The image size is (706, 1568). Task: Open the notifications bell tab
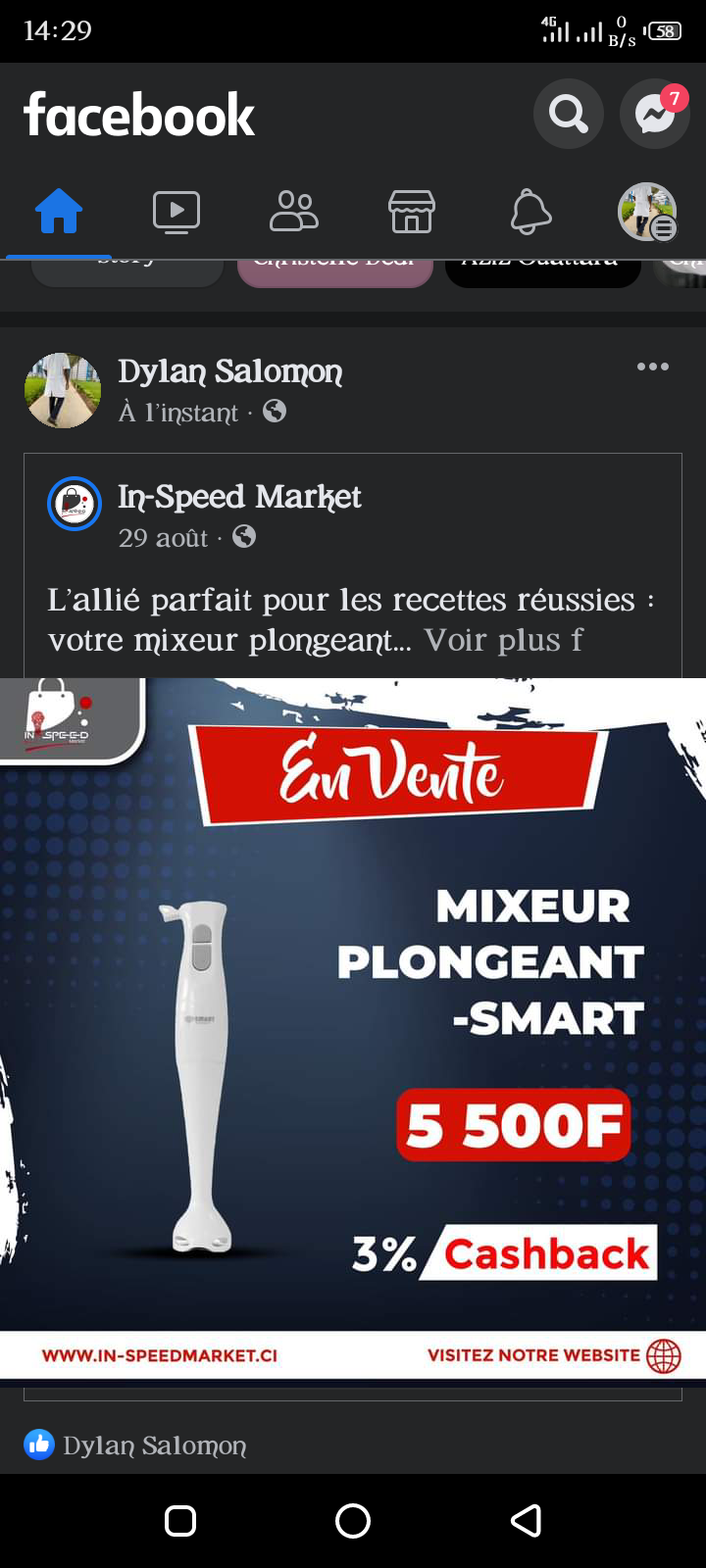(x=530, y=212)
